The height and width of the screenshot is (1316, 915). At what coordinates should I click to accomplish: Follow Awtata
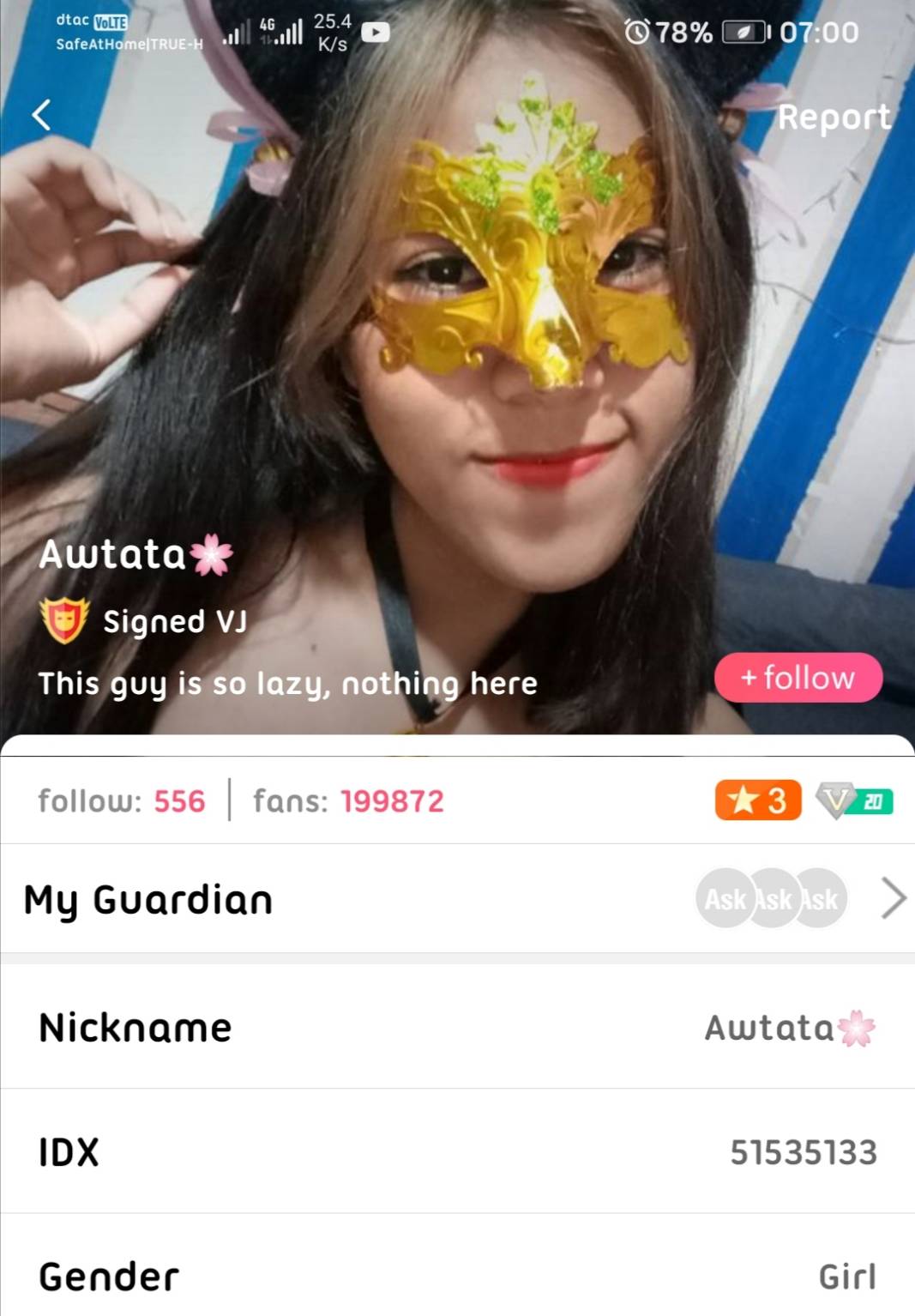[798, 678]
